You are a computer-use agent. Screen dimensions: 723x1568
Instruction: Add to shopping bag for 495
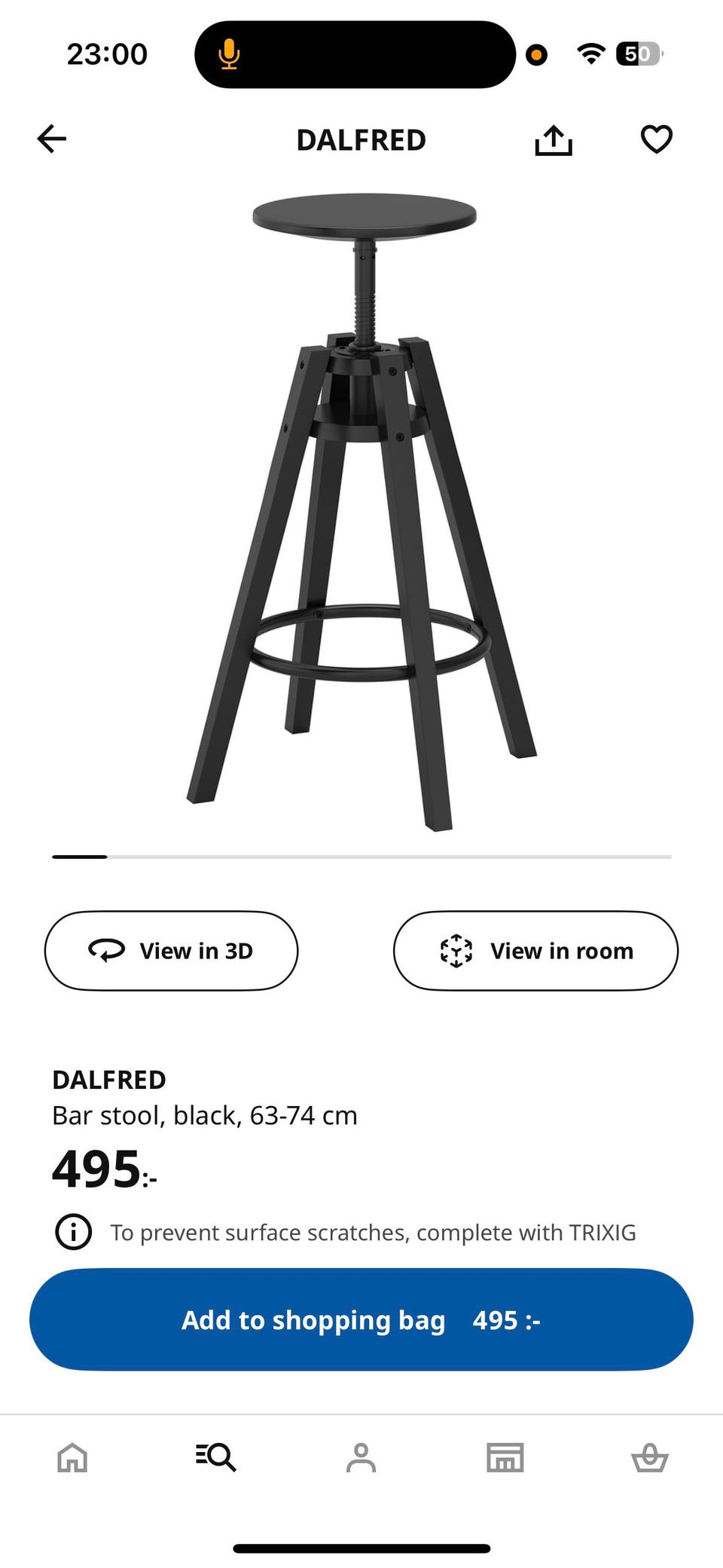[x=361, y=1320]
